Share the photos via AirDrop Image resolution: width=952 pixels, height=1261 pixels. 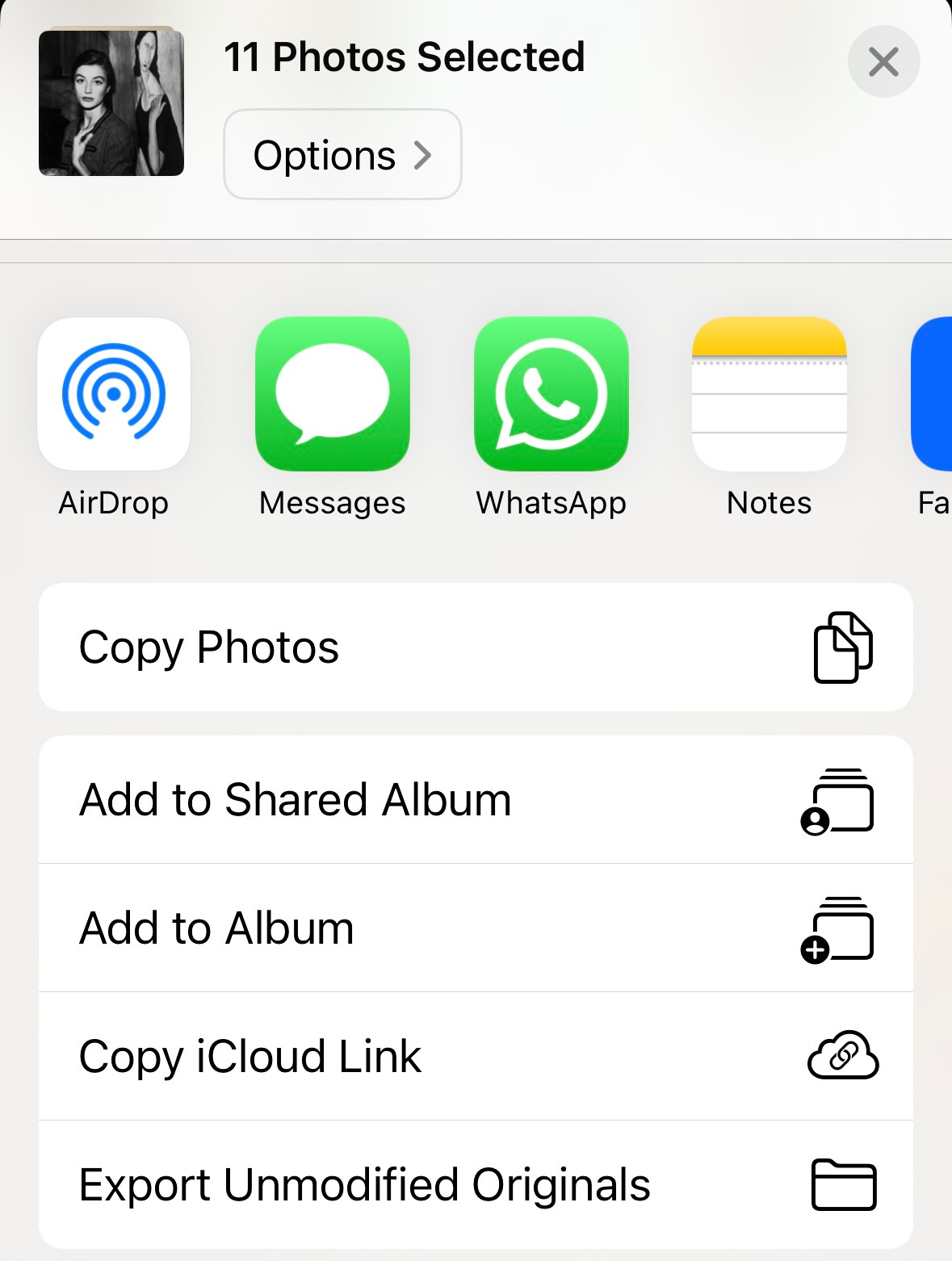[x=114, y=394]
